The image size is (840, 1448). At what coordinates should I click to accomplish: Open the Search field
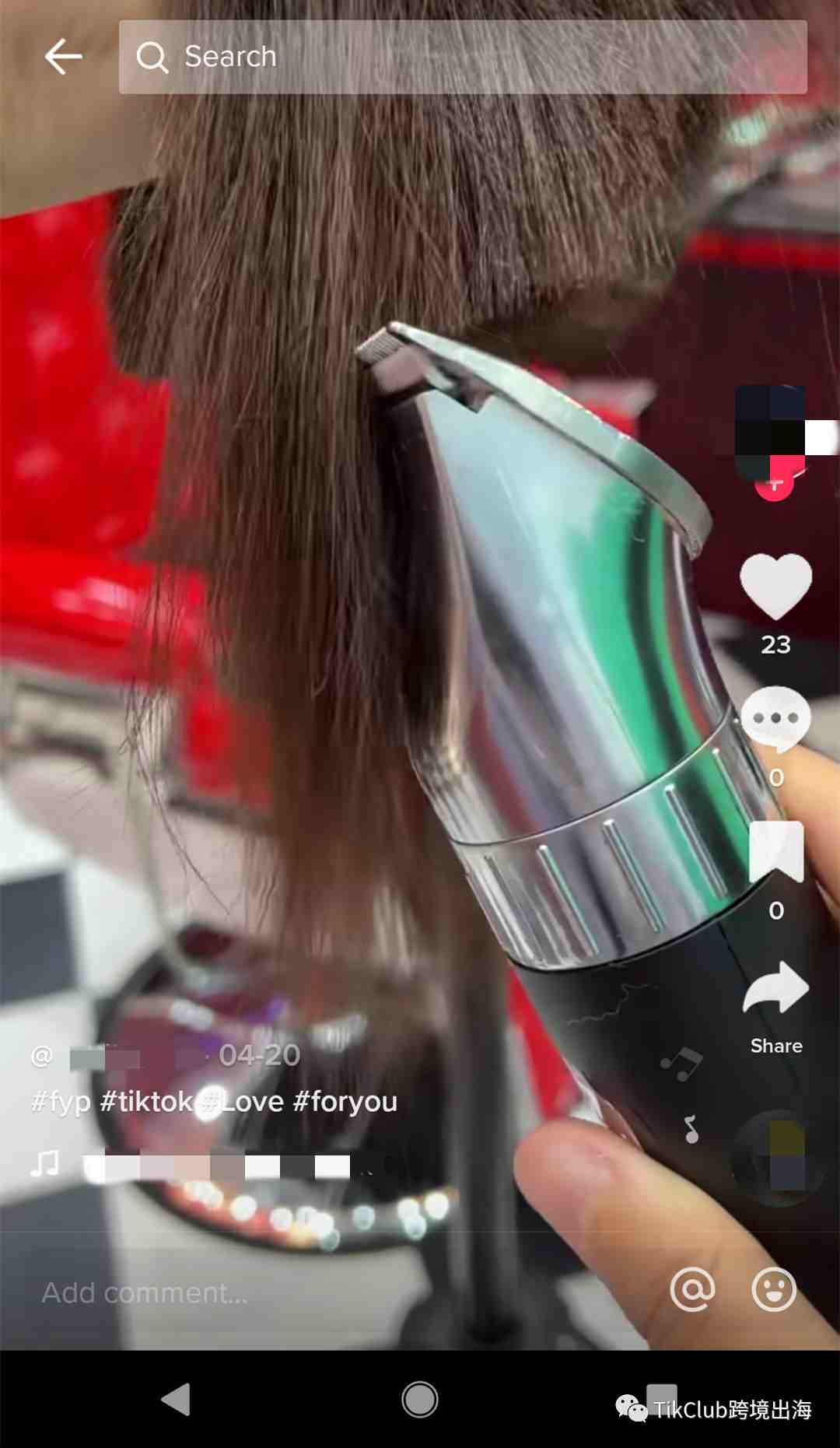tap(462, 57)
